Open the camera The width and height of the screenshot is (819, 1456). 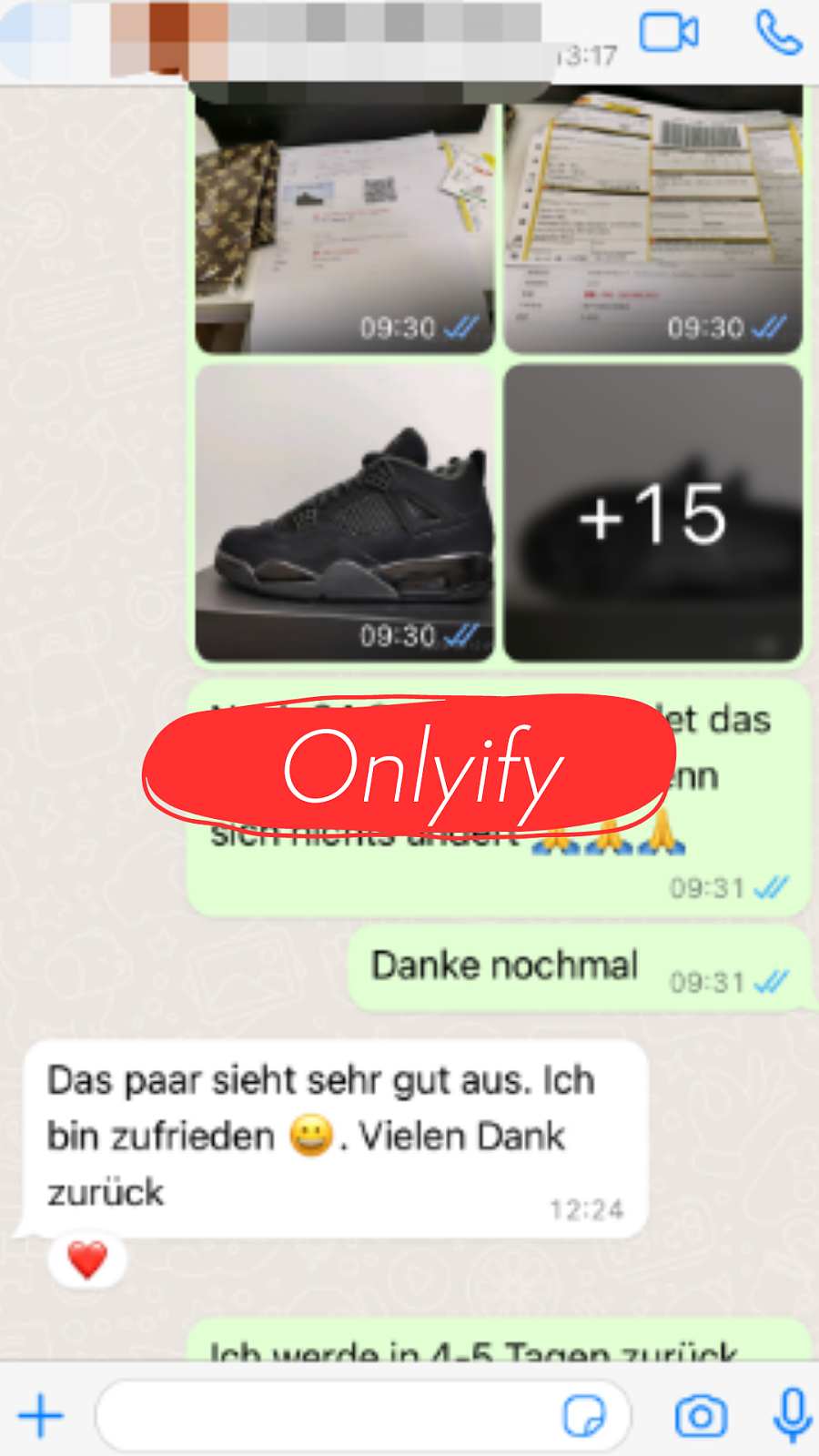(x=701, y=1416)
